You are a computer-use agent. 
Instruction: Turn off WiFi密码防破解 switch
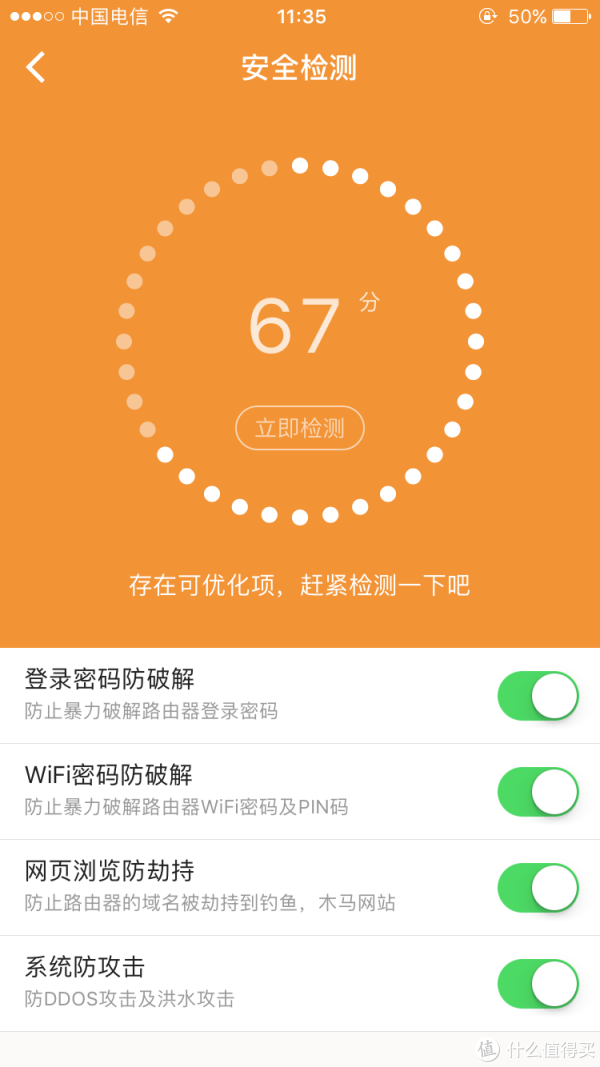(x=538, y=792)
